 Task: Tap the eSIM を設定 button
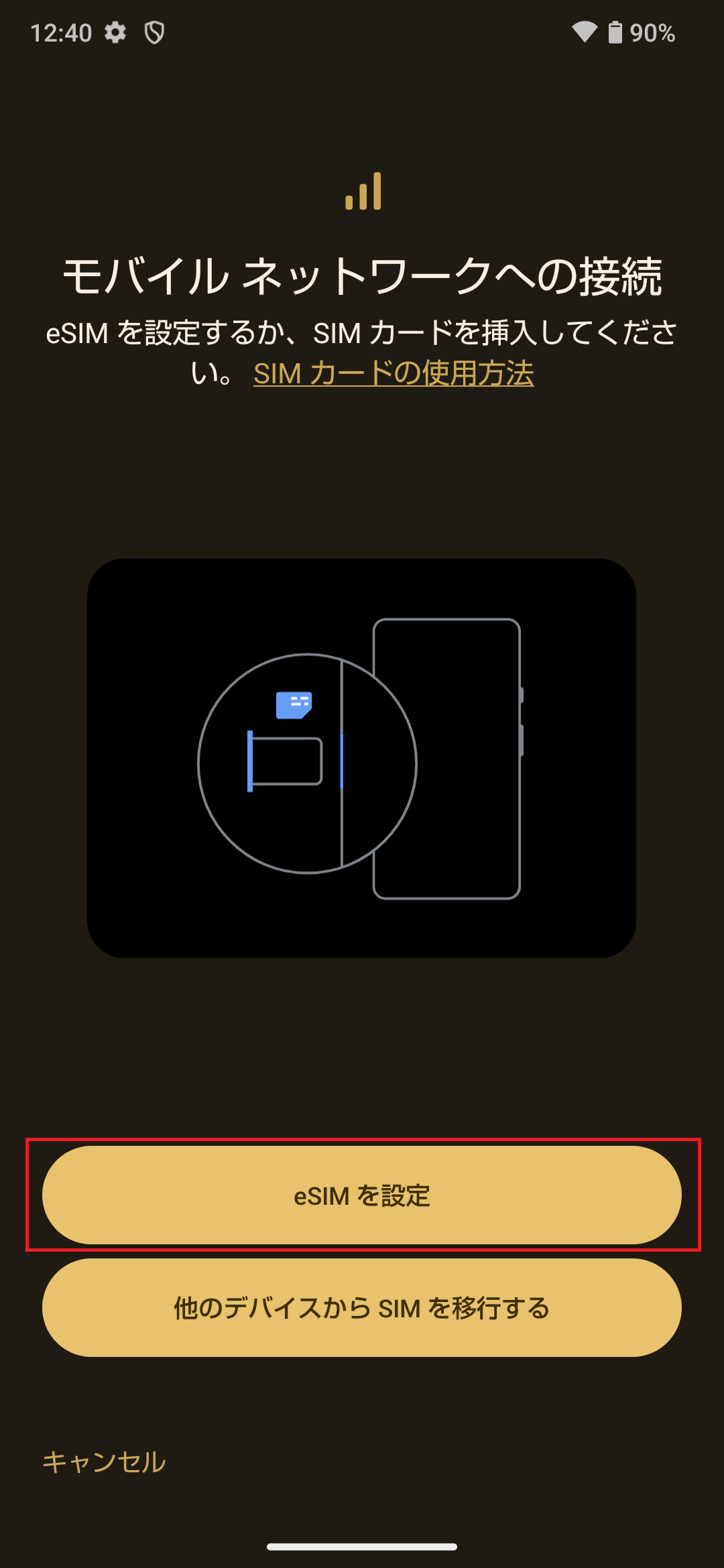[362, 1195]
